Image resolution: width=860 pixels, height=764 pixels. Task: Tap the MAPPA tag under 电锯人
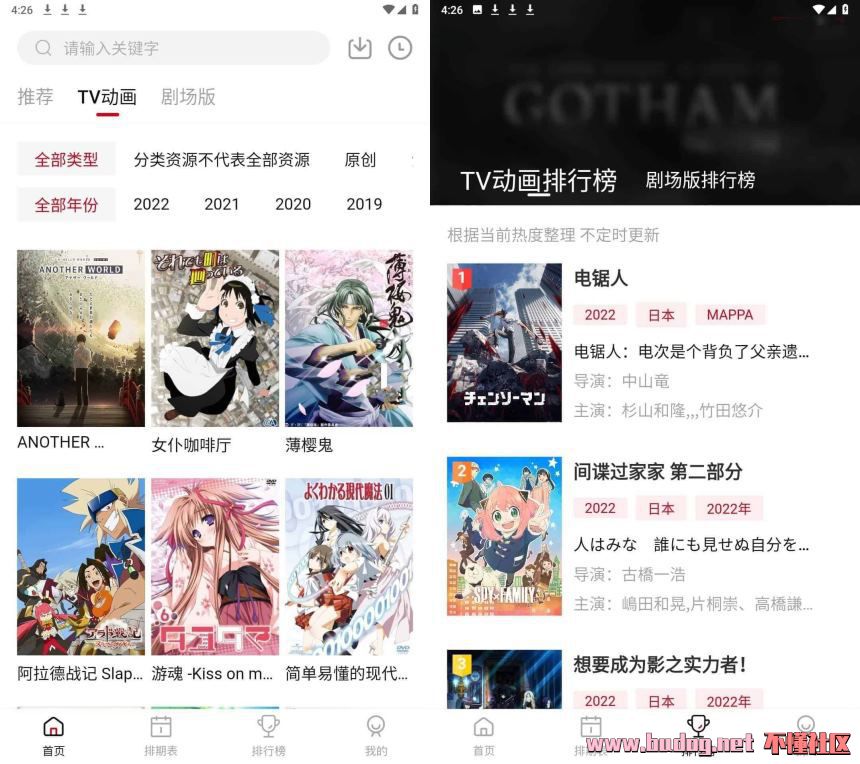coord(730,315)
